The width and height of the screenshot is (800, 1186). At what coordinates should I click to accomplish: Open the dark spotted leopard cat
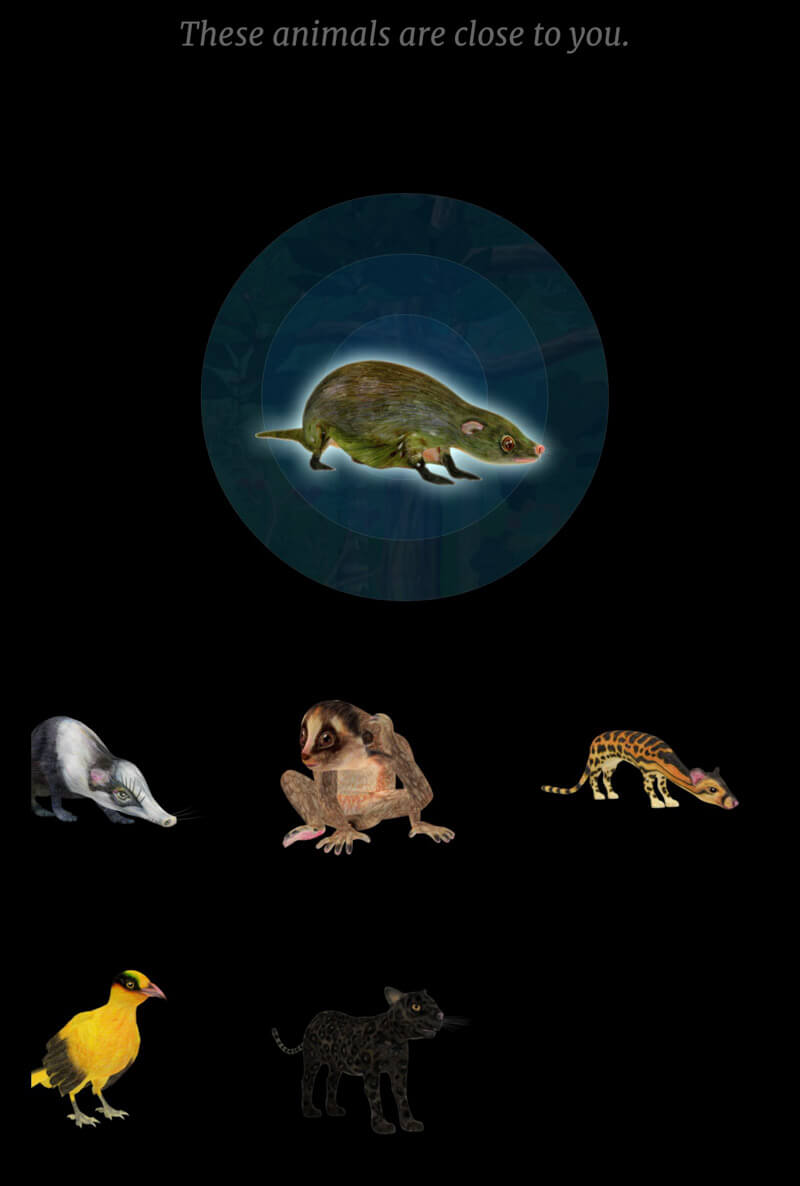click(368, 1058)
